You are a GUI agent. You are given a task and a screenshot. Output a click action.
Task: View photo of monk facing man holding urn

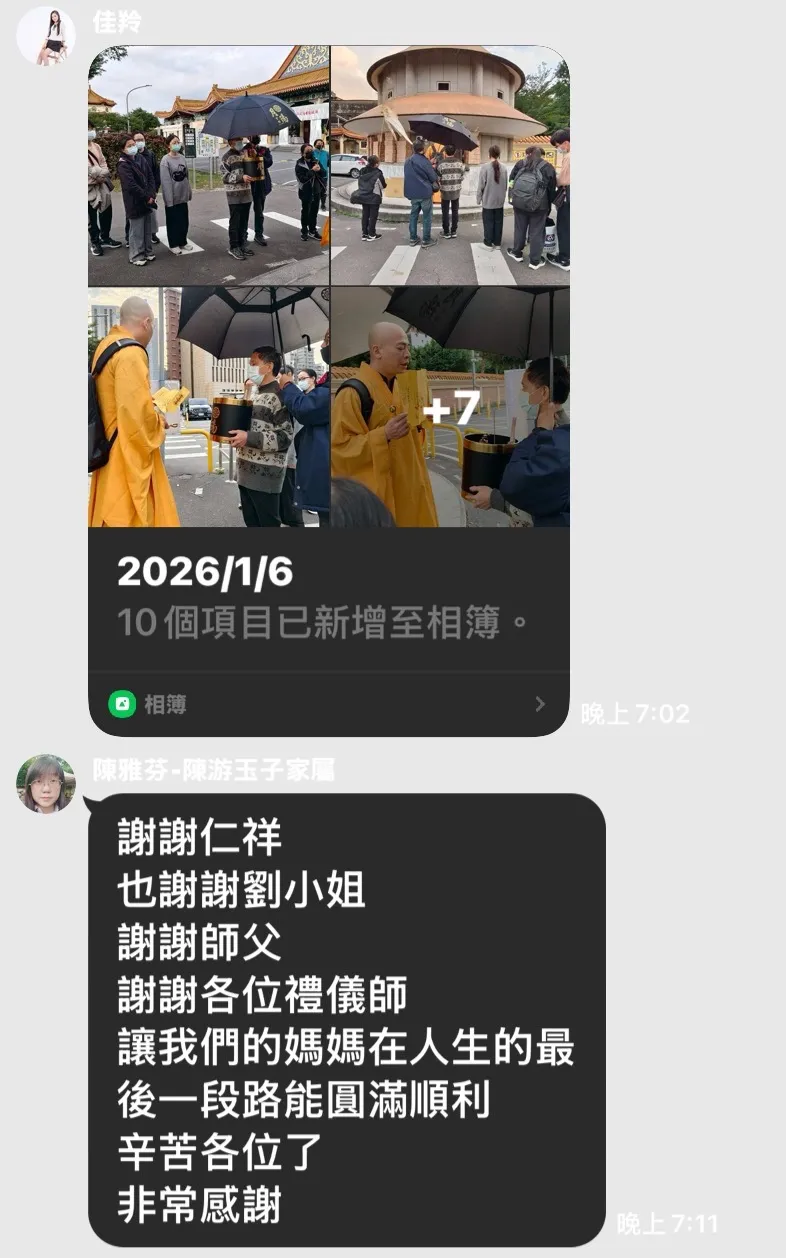208,407
